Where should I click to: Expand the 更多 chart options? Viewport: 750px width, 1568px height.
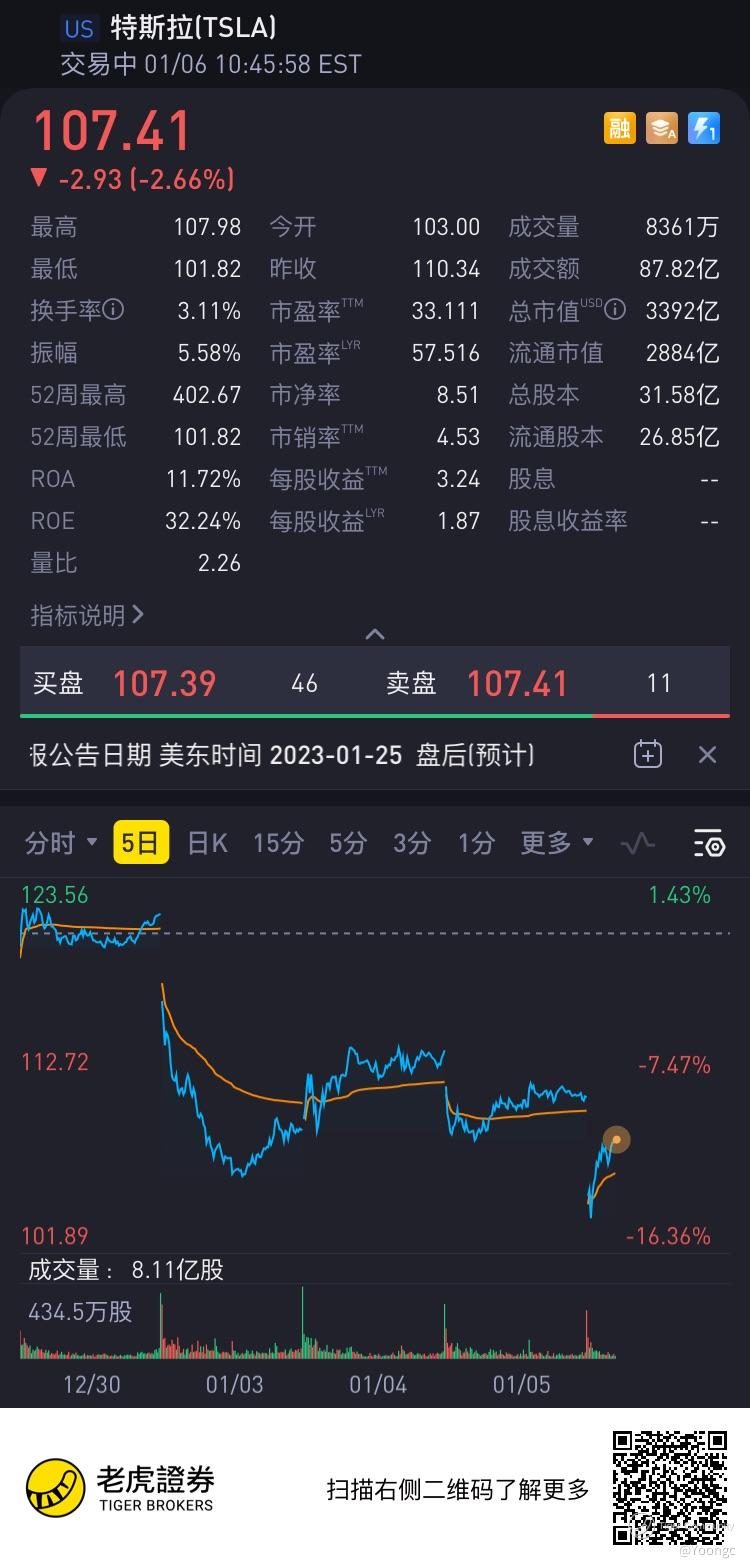click(x=556, y=842)
